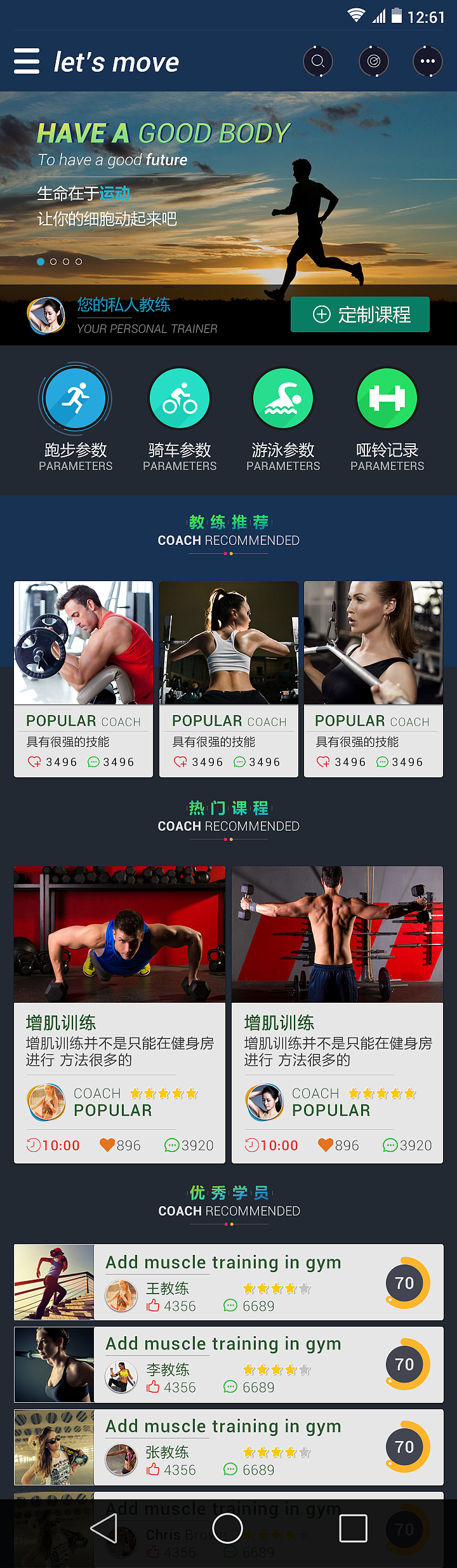Open the student row for 王教练
457x1568 pixels.
pos(228,1282)
